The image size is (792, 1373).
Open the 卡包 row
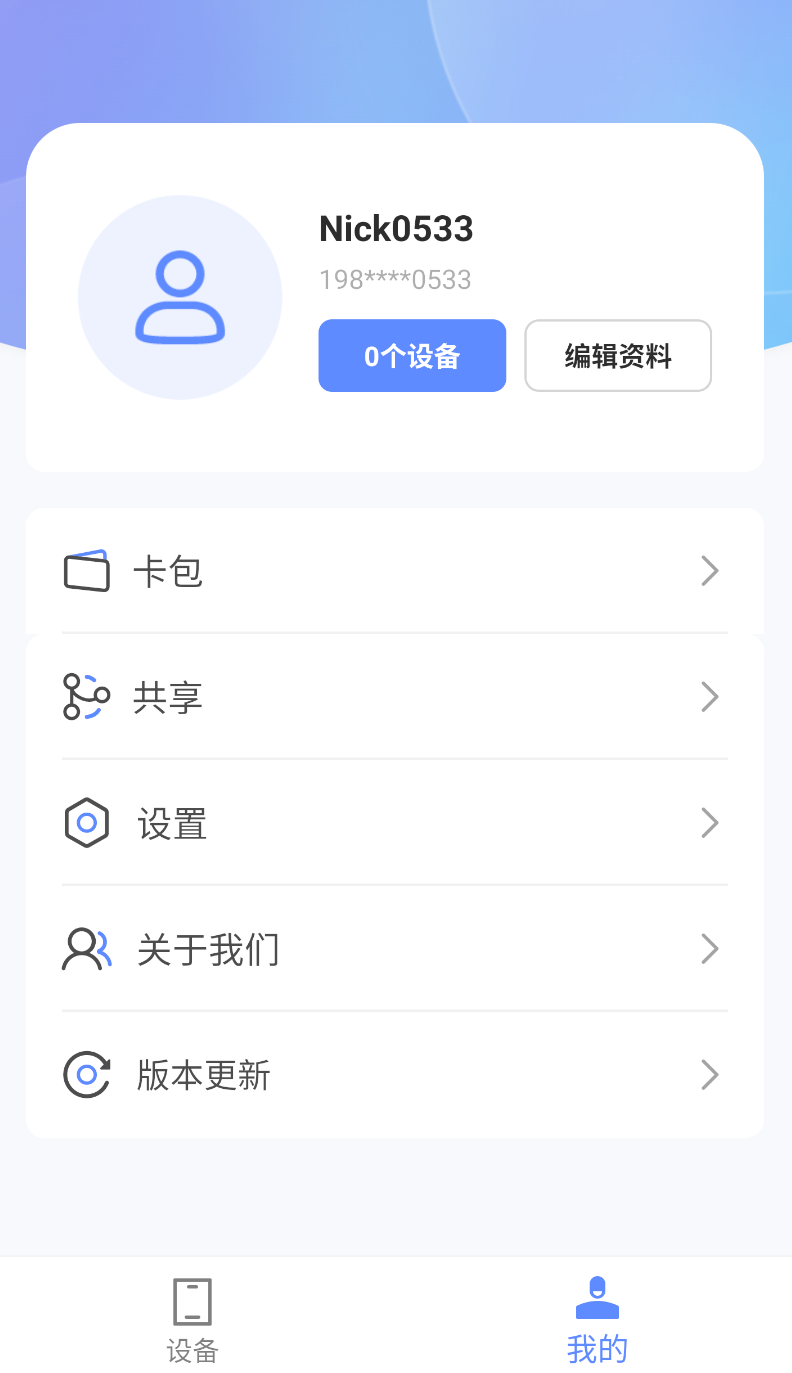395,571
